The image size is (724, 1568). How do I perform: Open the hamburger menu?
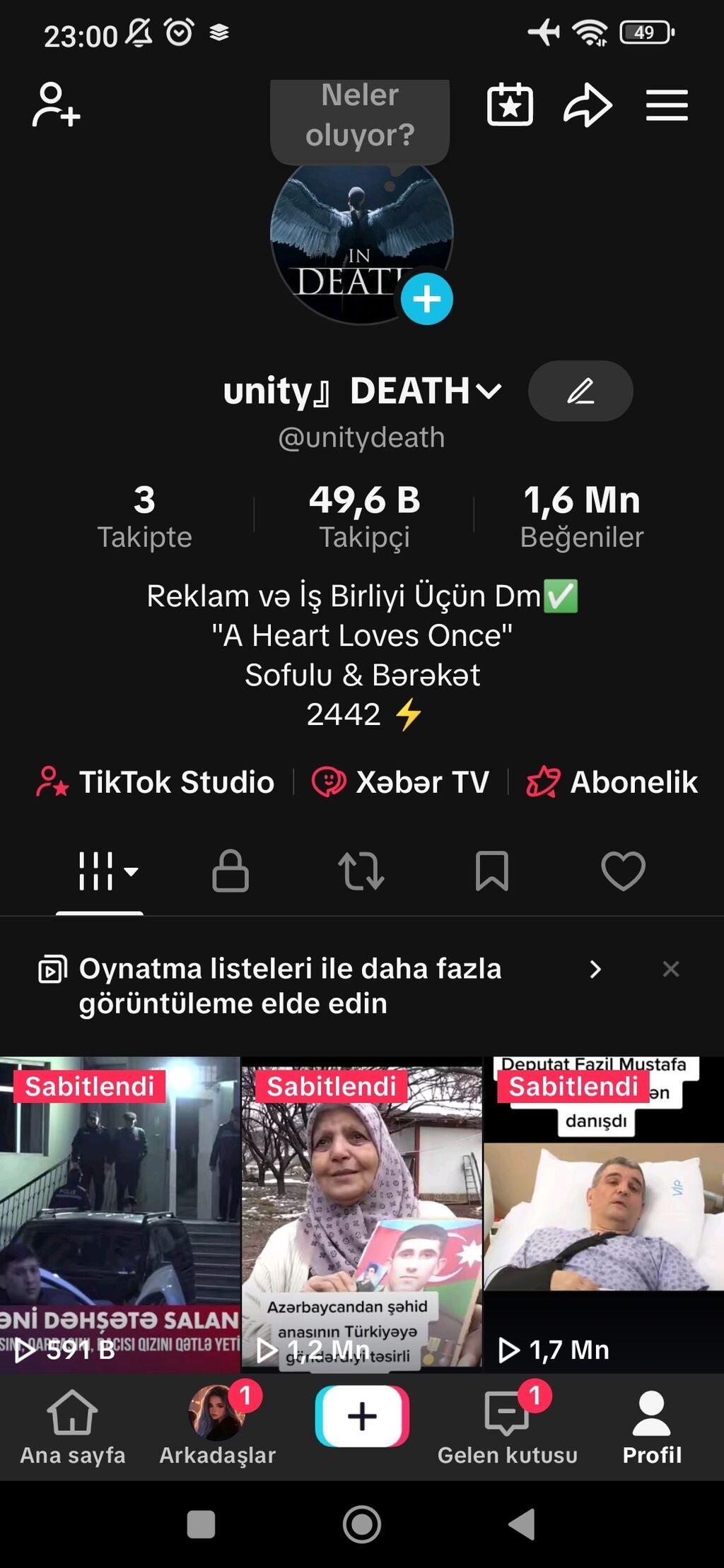pyautogui.click(x=667, y=105)
